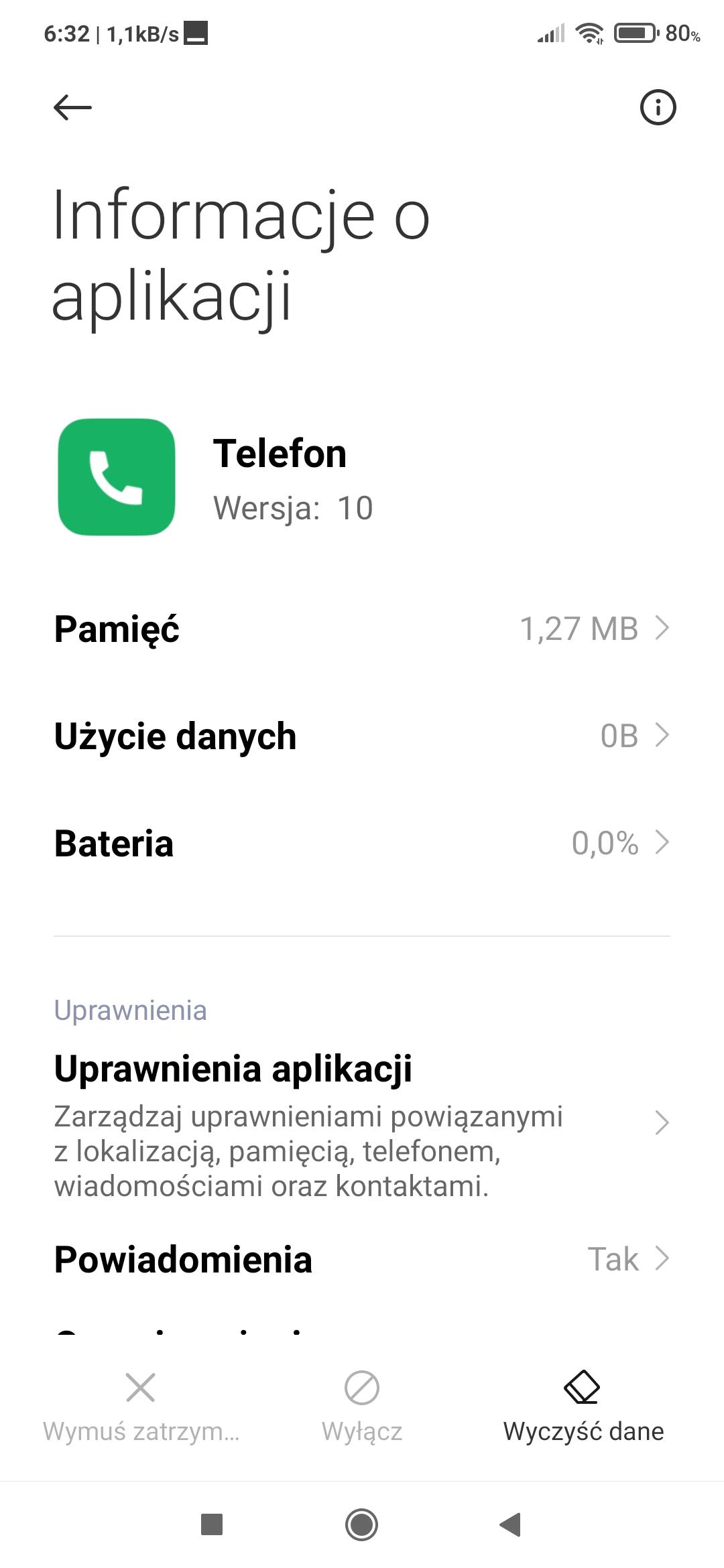
Task: Tap the system home button
Action: tap(362, 1524)
